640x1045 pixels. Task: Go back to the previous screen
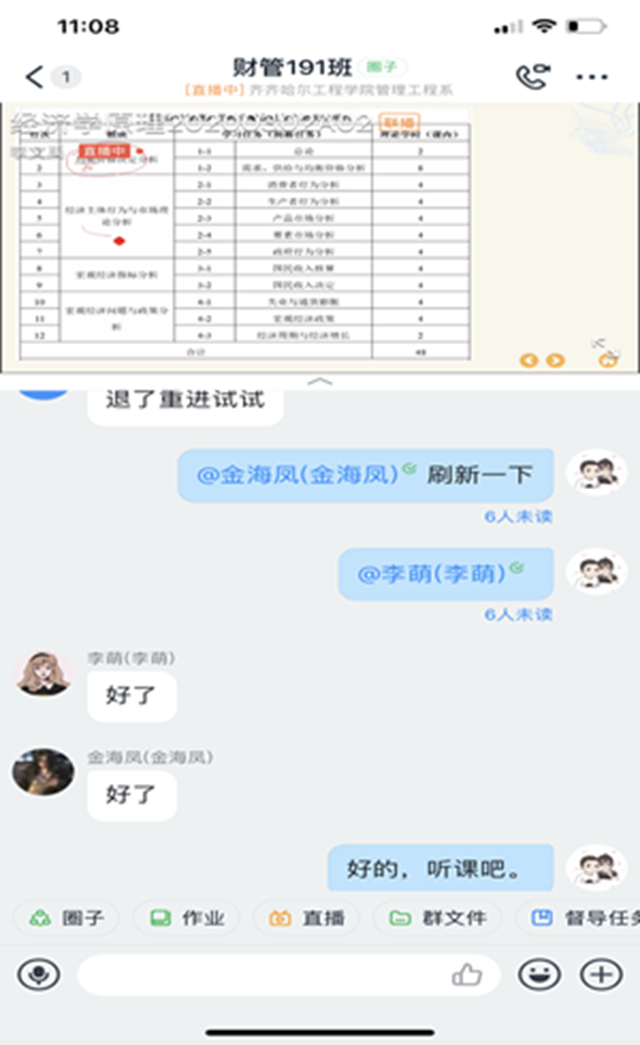(x=35, y=77)
